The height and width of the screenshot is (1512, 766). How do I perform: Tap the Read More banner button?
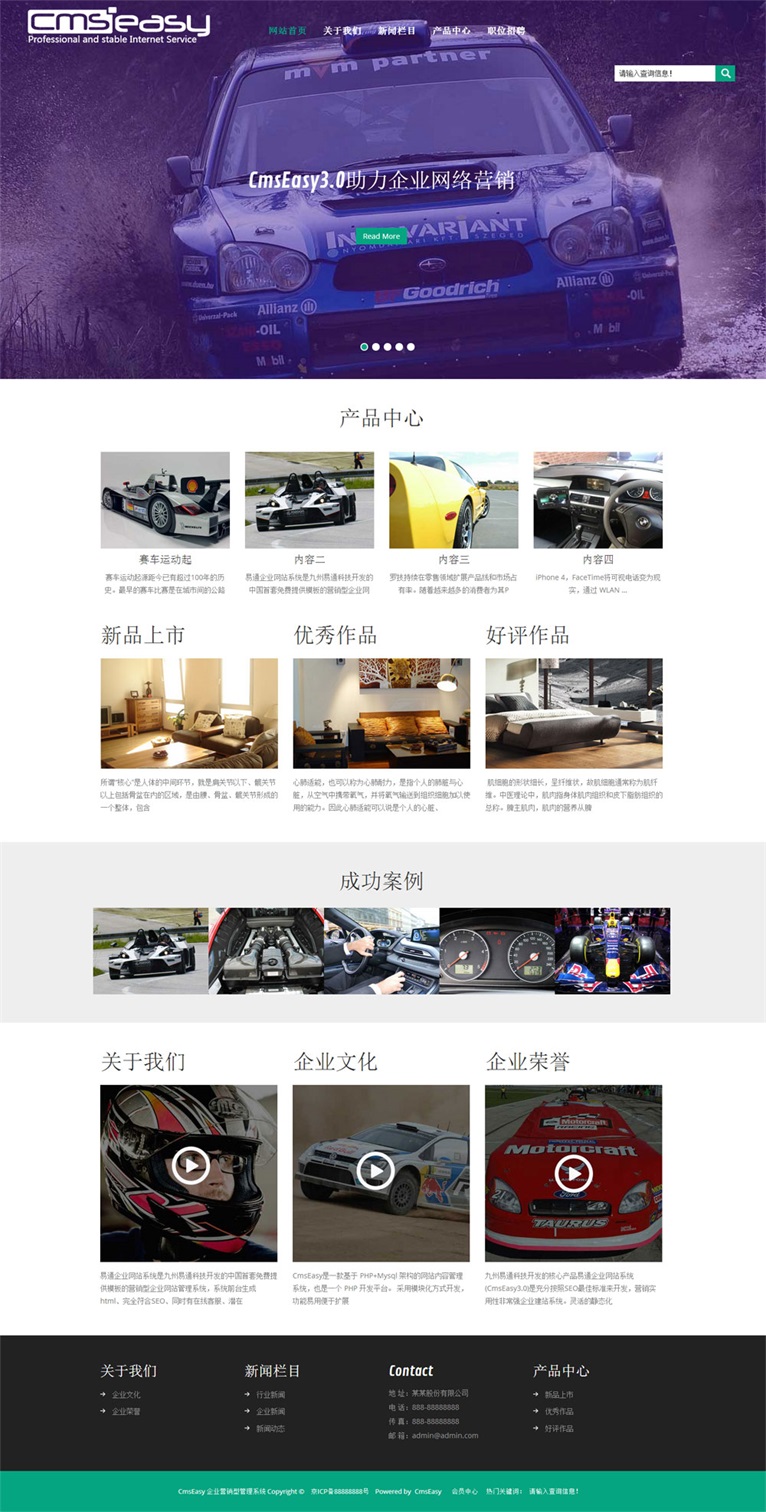point(381,236)
